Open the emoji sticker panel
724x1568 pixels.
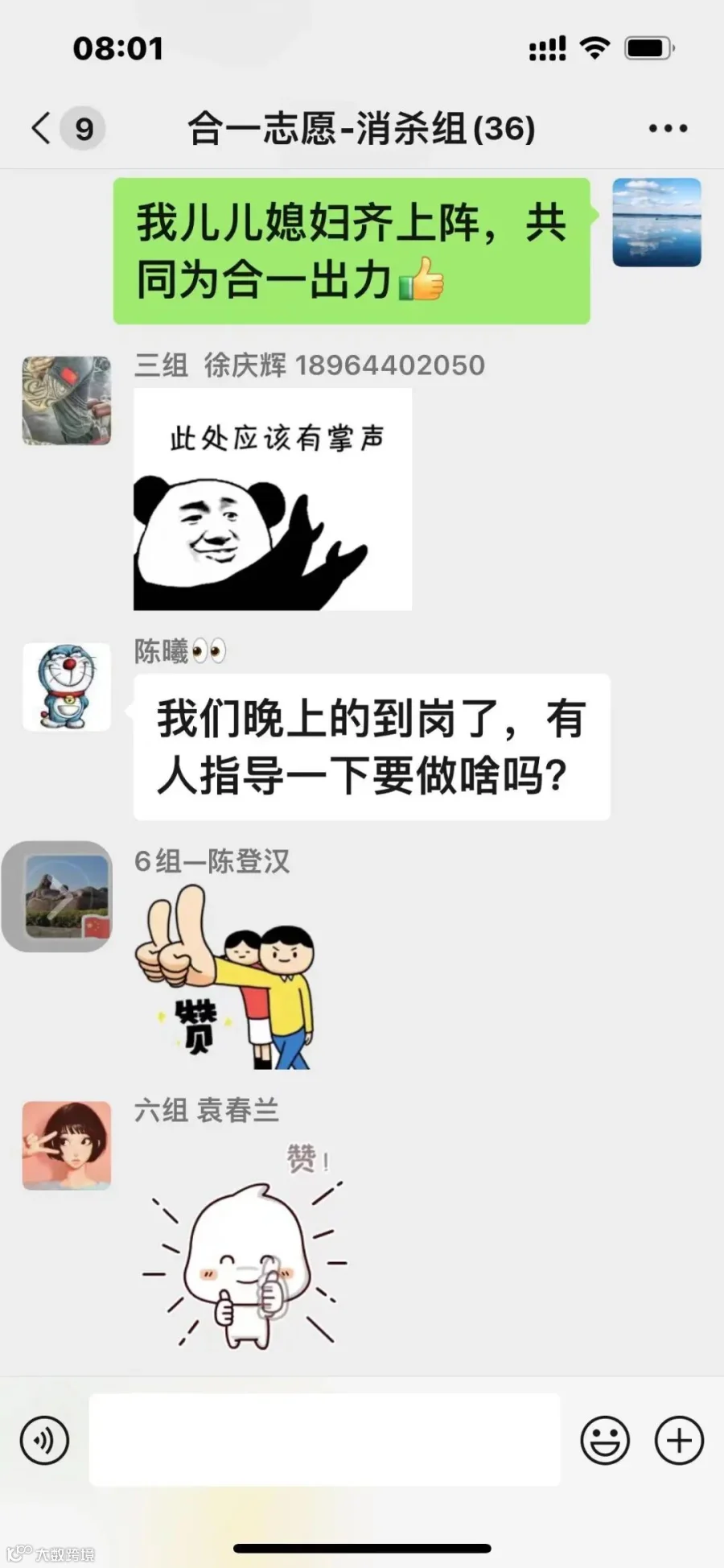605,1440
